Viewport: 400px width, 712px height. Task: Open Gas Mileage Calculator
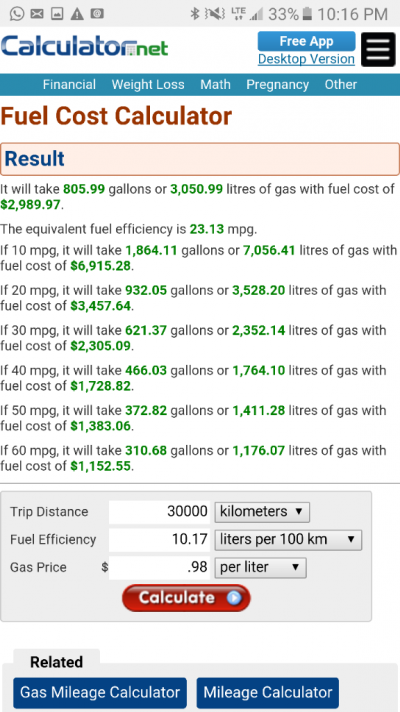(100, 693)
